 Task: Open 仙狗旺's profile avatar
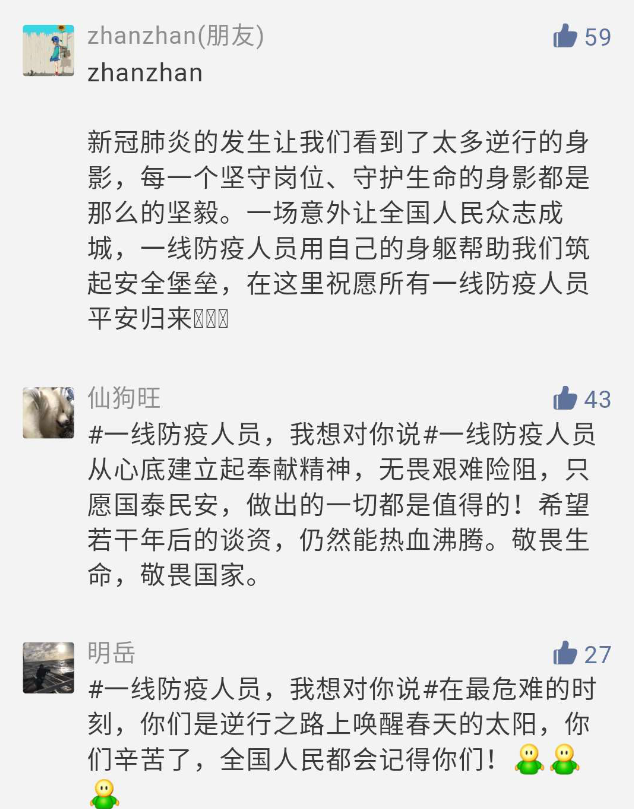tap(48, 412)
